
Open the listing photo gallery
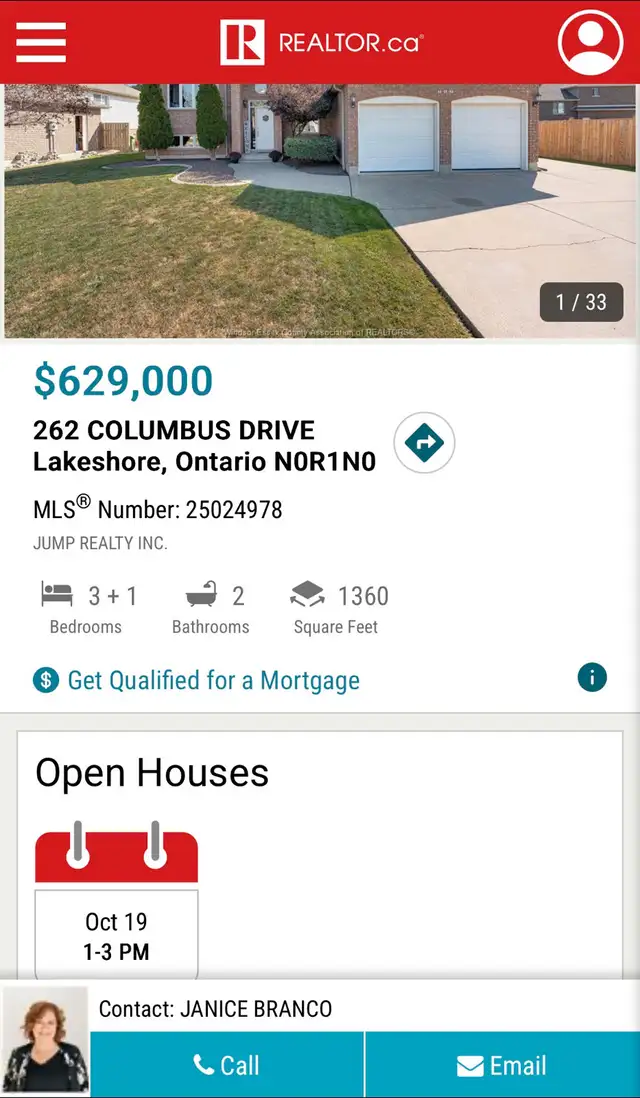tap(320, 210)
